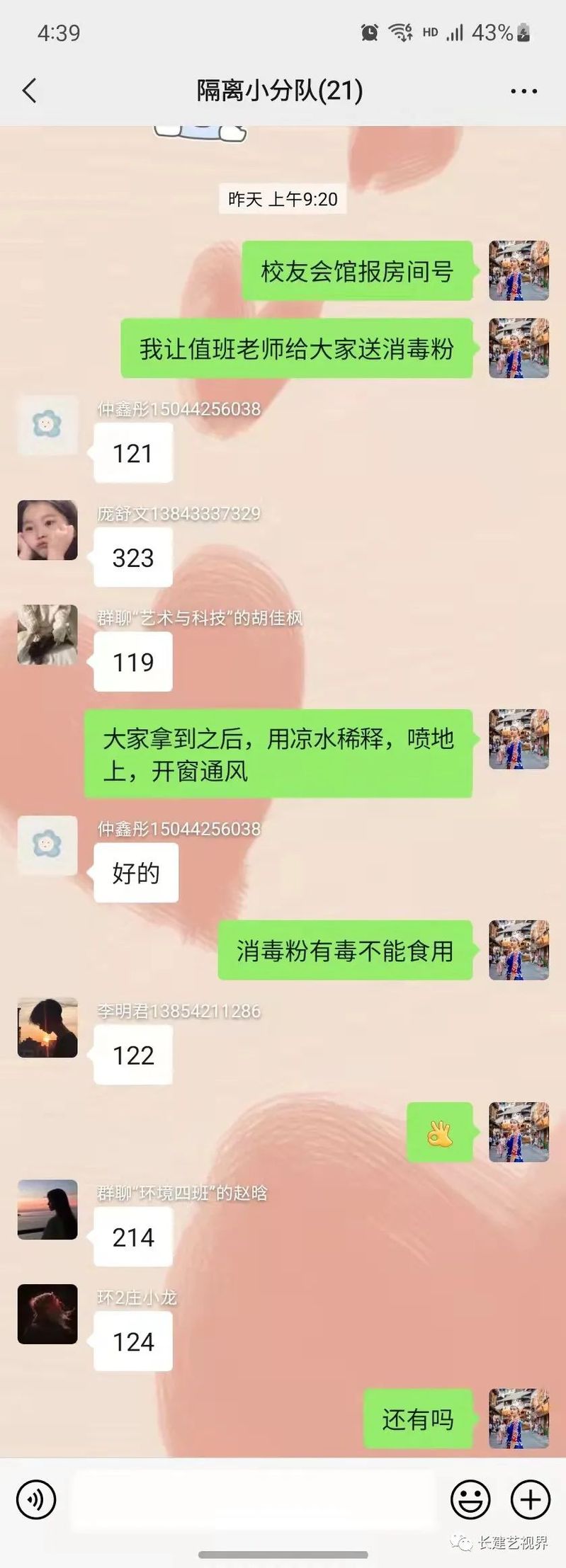Image resolution: width=566 pixels, height=1568 pixels.
Task: Open avatar of 庞舒文 who sent 323
Action: pyautogui.click(x=47, y=530)
